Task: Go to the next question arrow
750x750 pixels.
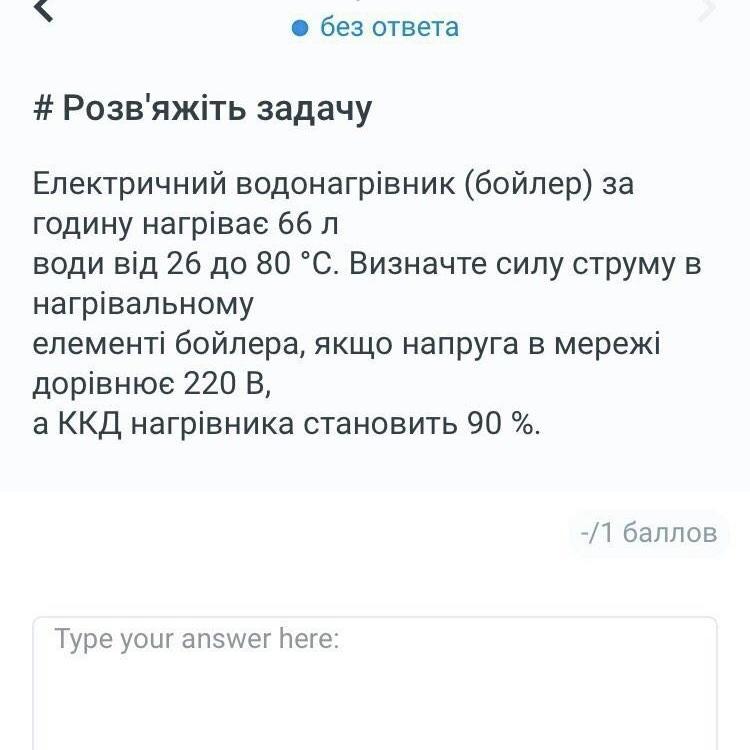Action: pyautogui.click(x=707, y=10)
